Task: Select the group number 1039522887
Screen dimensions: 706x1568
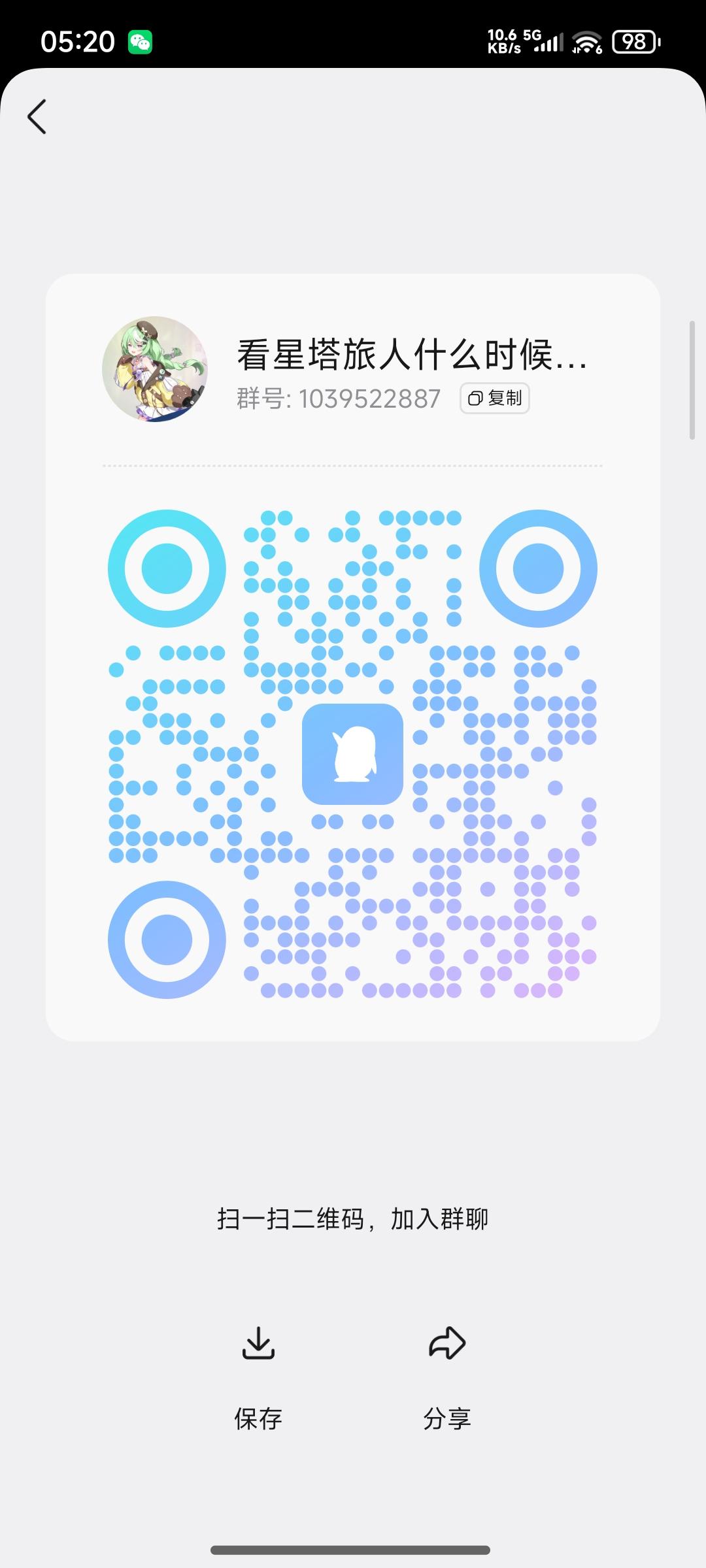Action: tap(371, 398)
